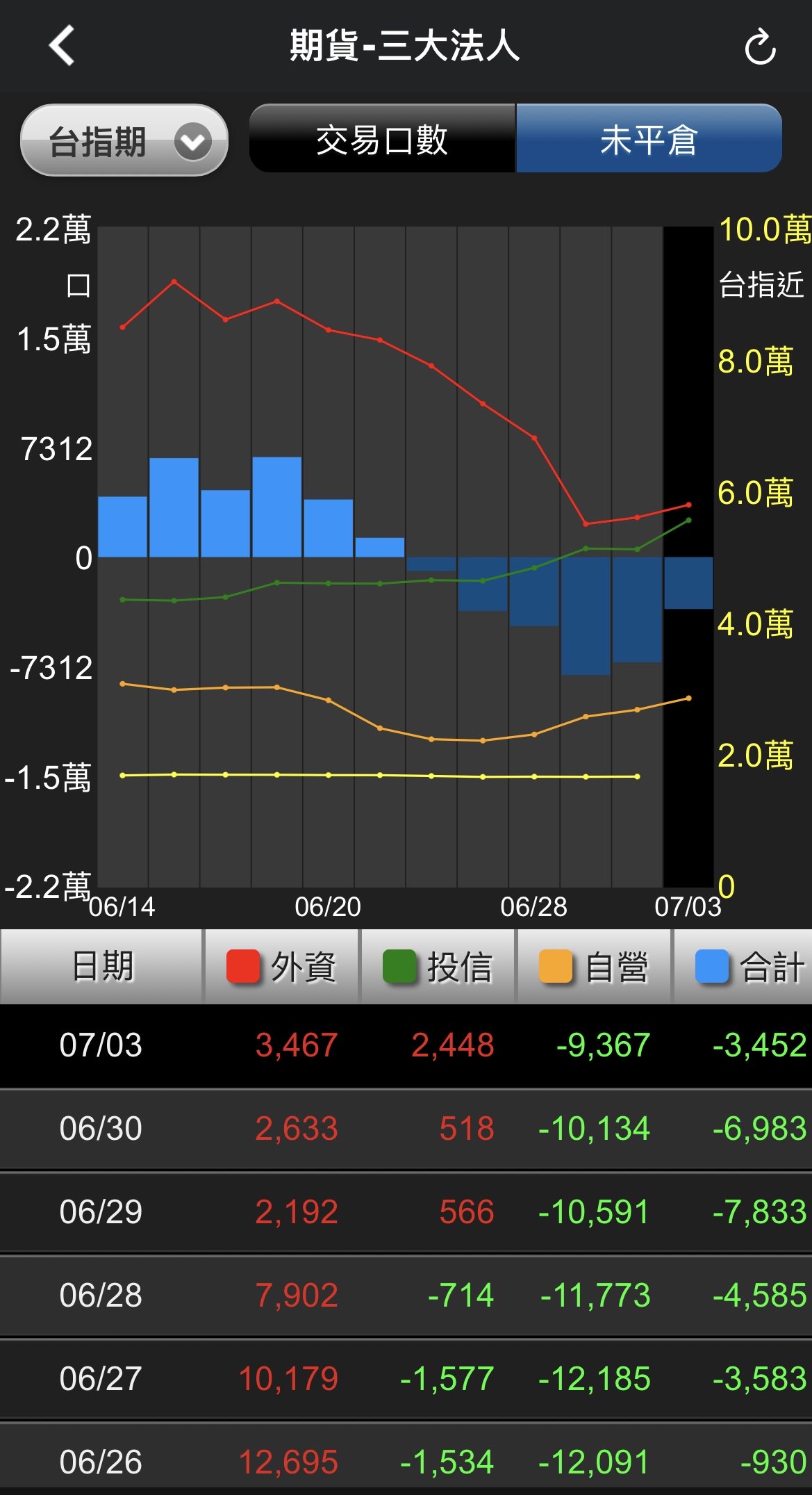Screen dimensions: 812x1495
Task: Select the 未平倉 tab
Action: [649, 138]
